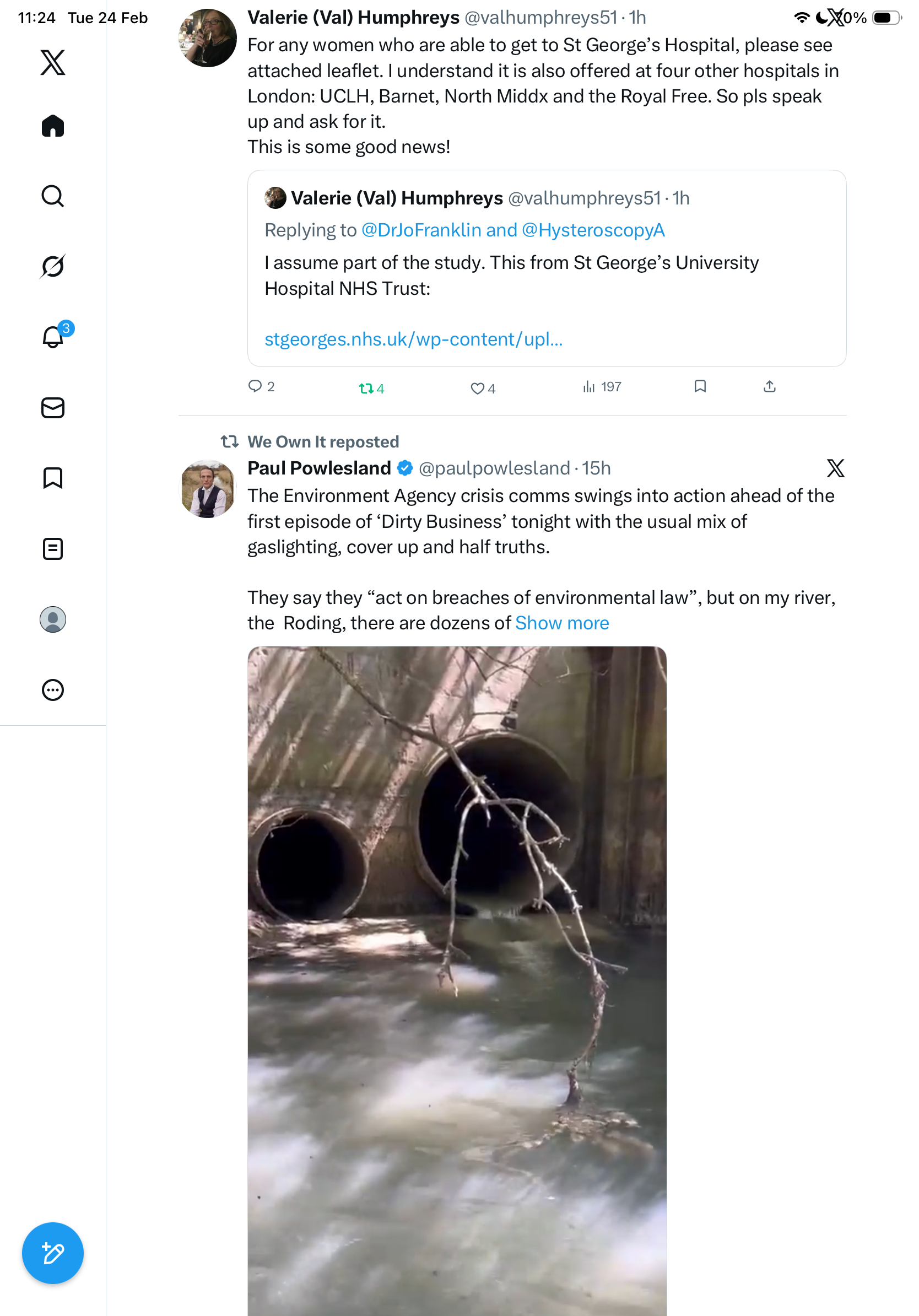Viewport: 919px width, 1316px height.
Task: Expand Paul Powlesland's post with Show more
Action: (x=561, y=623)
